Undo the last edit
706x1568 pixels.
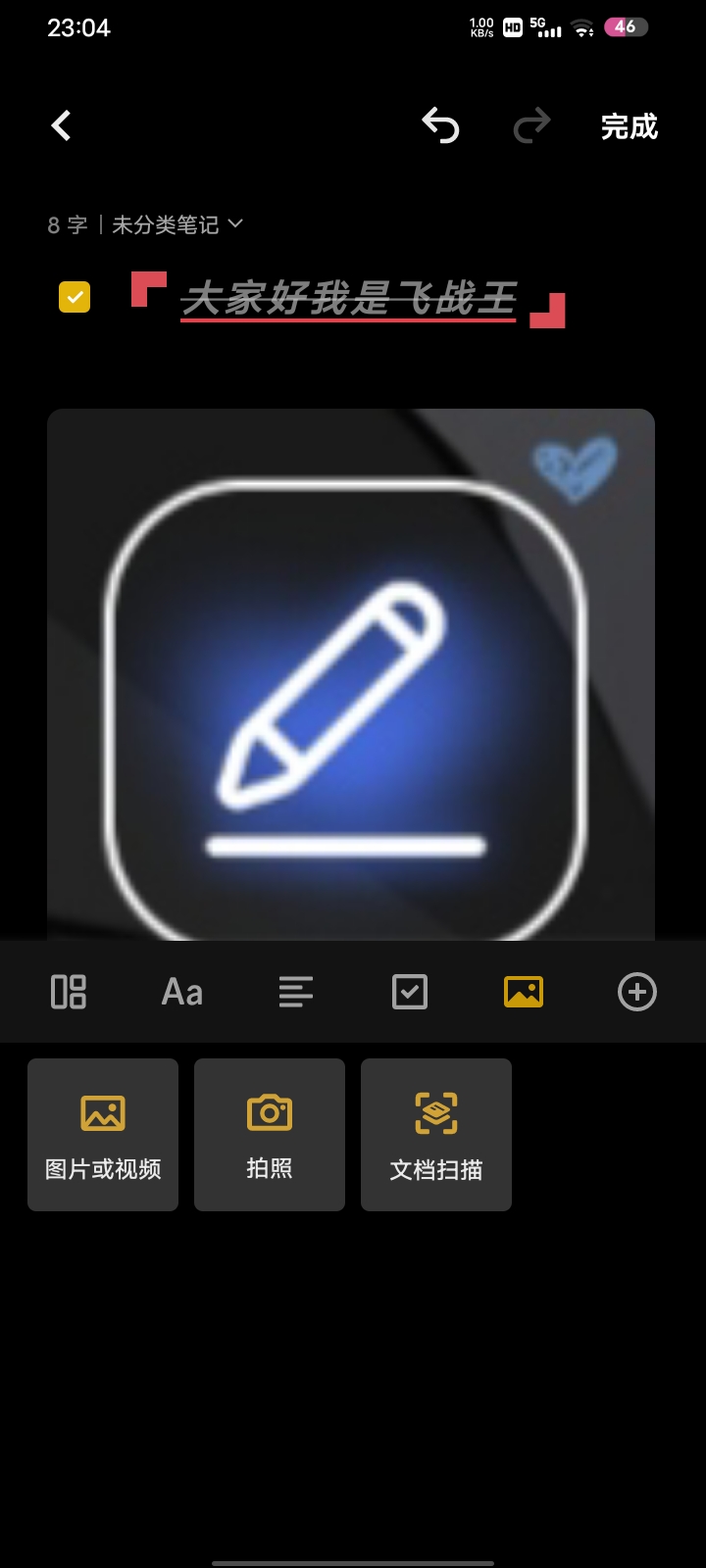pyautogui.click(x=440, y=125)
